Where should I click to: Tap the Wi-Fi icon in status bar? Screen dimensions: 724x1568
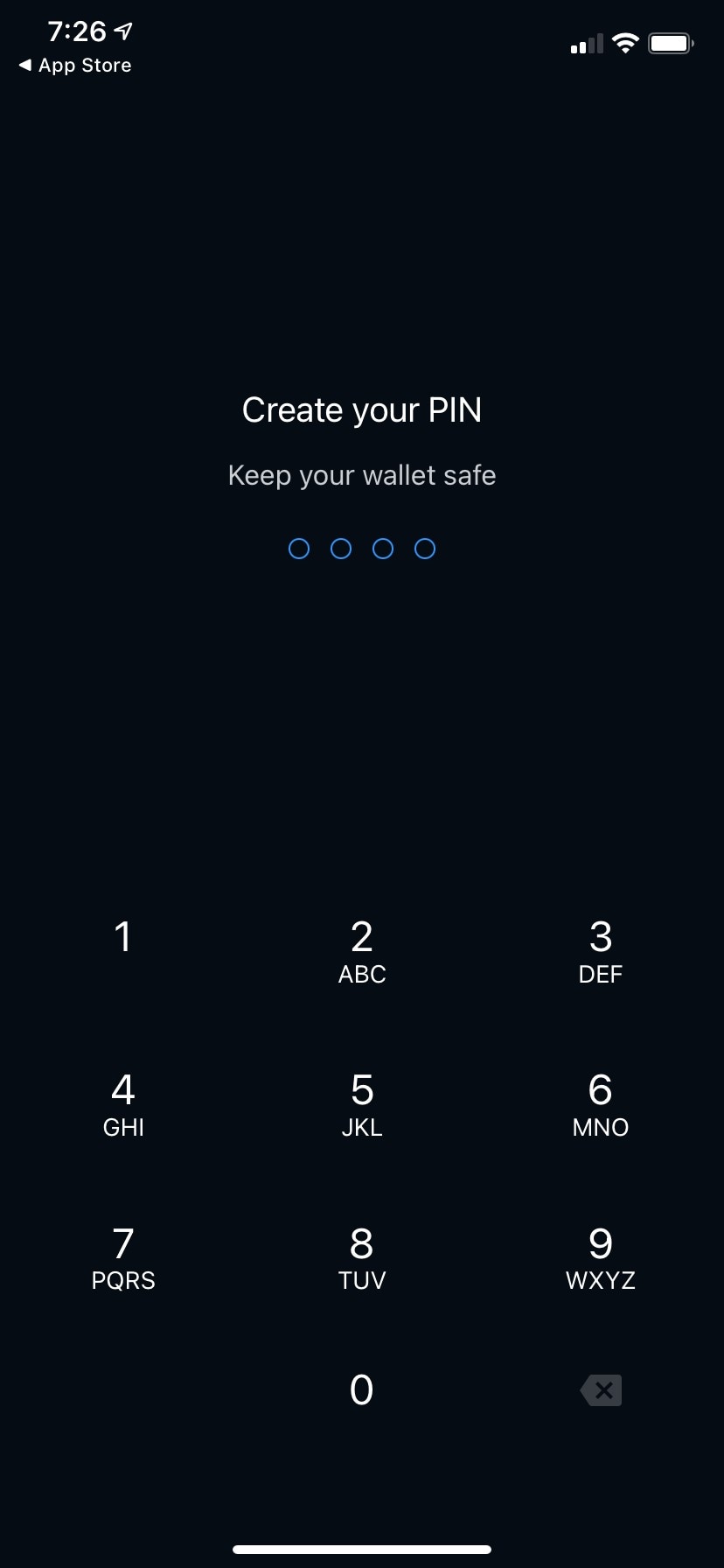[626, 43]
